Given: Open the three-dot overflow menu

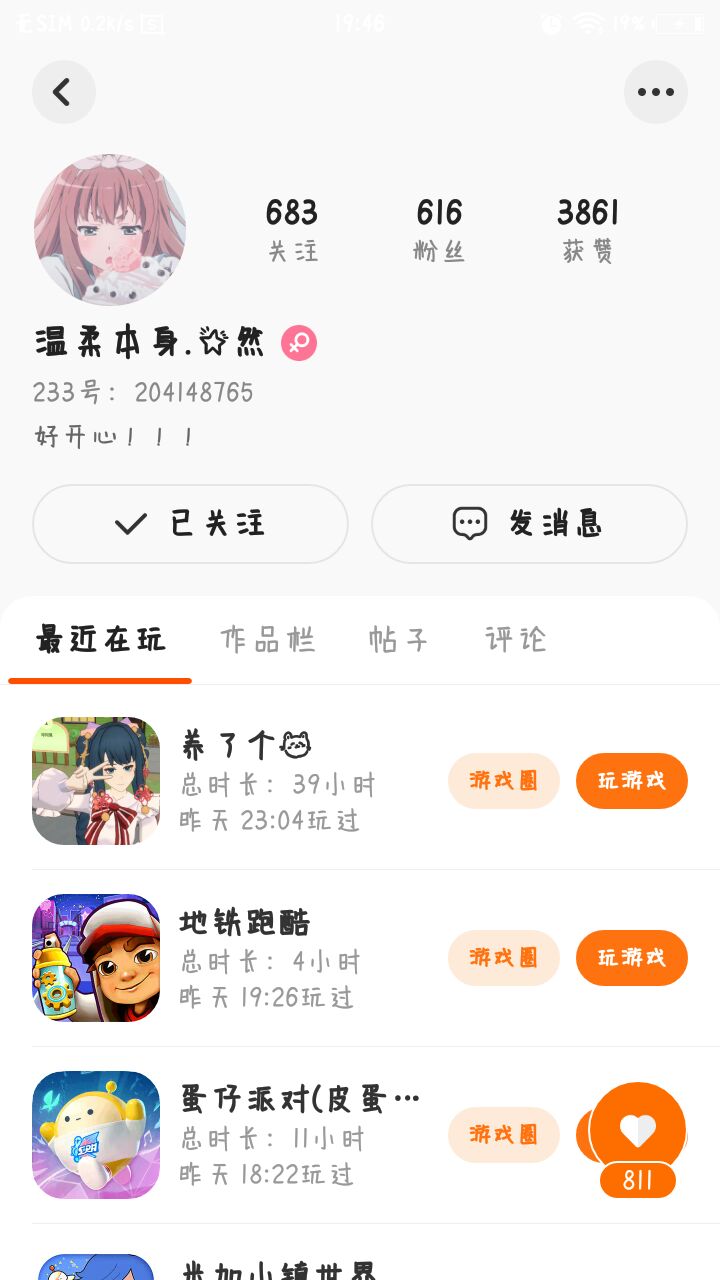Looking at the screenshot, I should pyautogui.click(x=656, y=92).
